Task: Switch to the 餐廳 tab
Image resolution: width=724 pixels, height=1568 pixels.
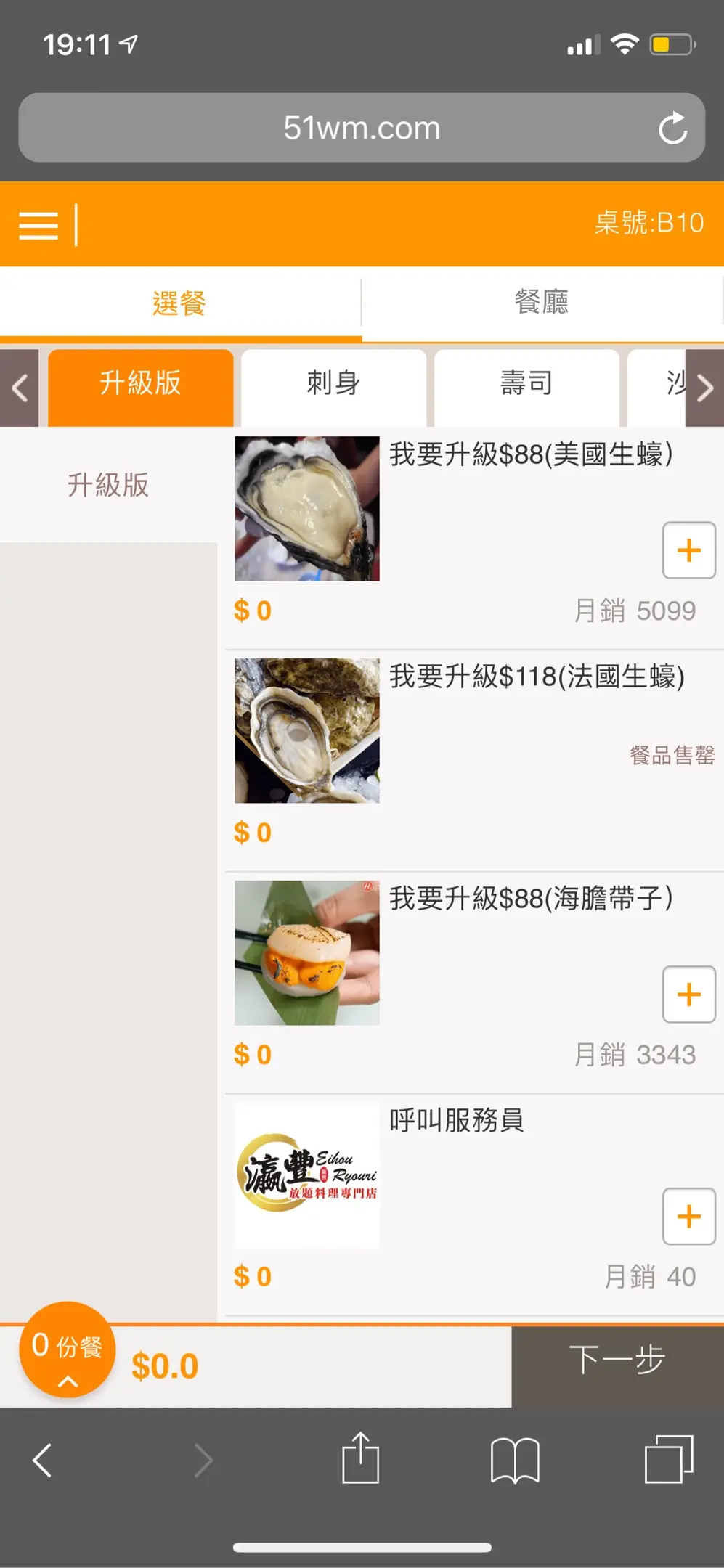Action: [542, 302]
